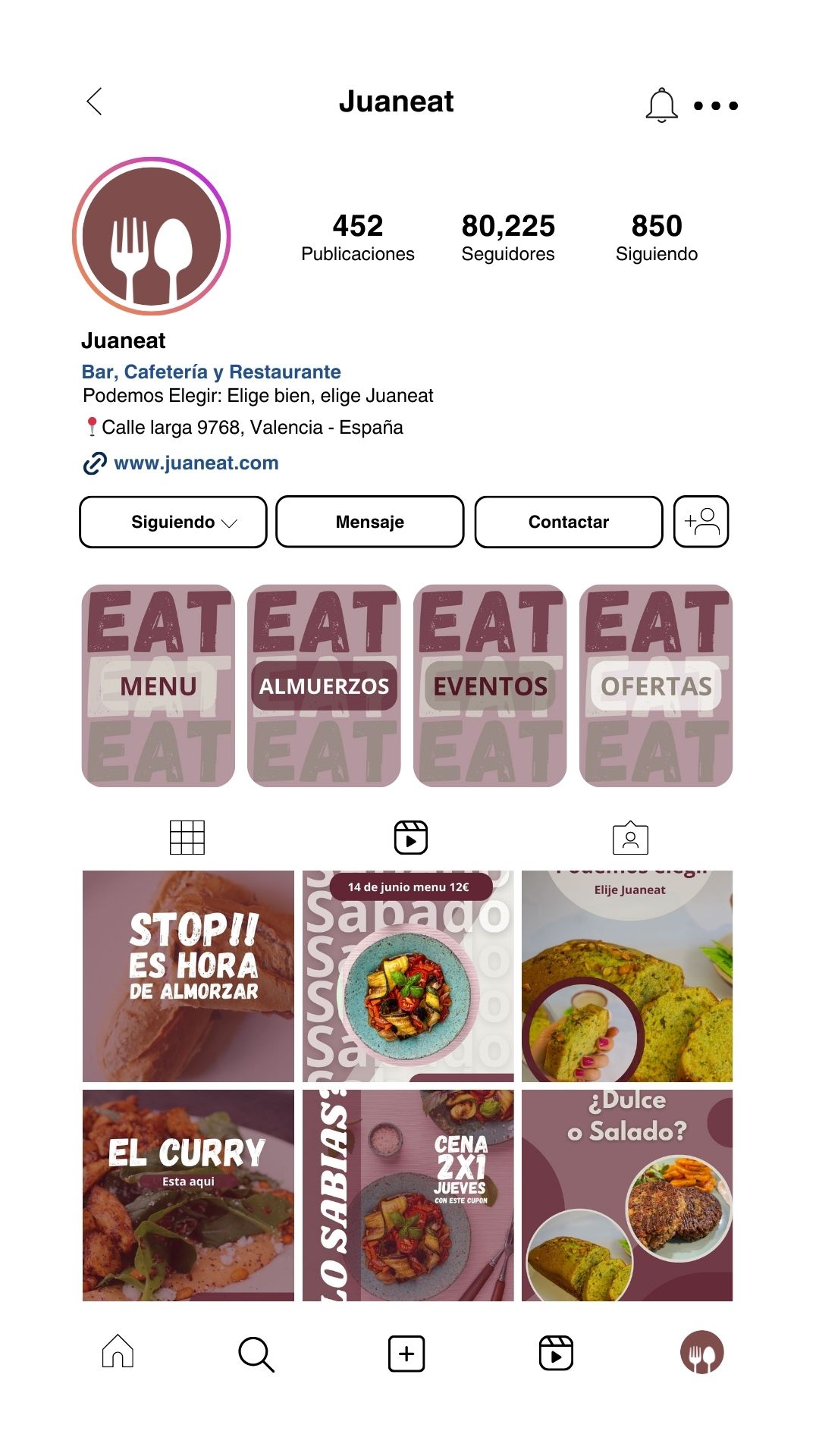The height and width of the screenshot is (1456, 819).
Task: Switch to the tagged photos tab
Action: [630, 838]
